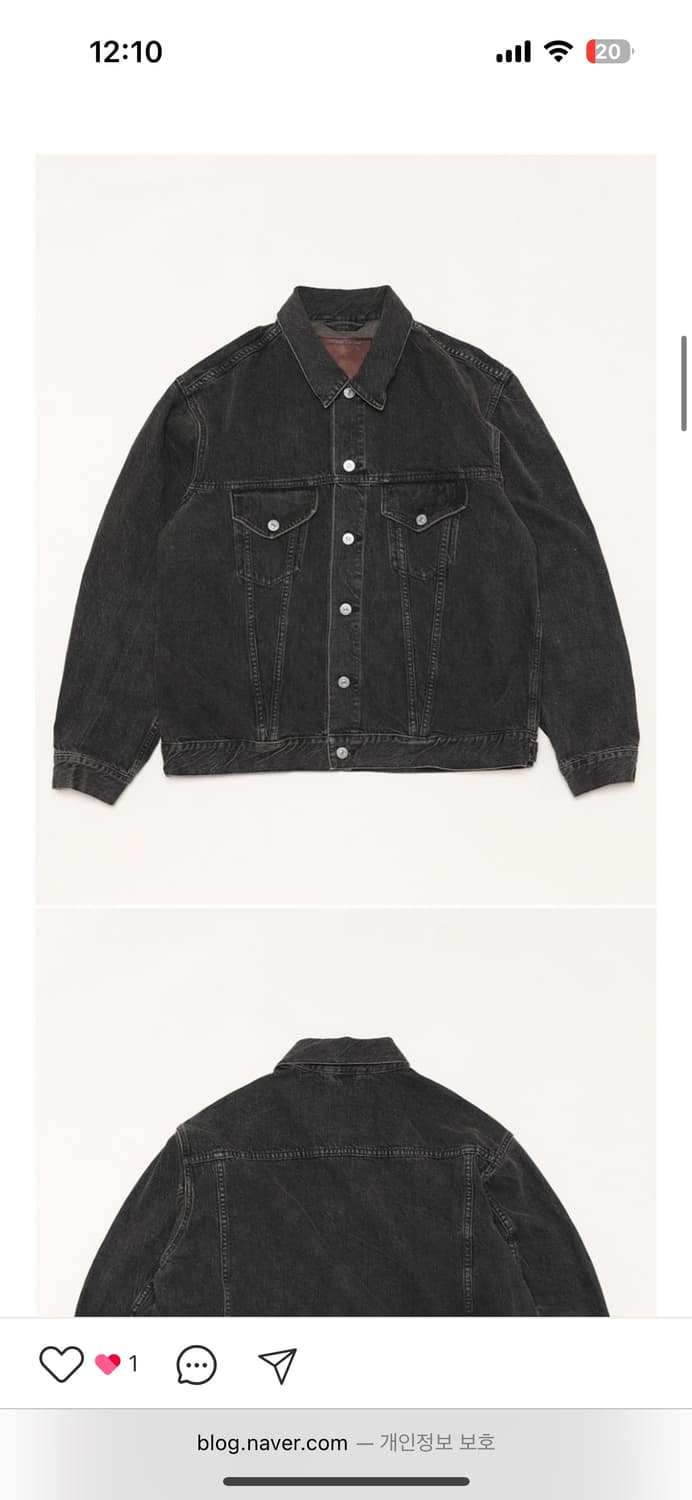
Task: Open the comments speech bubble
Action: 196,1365
